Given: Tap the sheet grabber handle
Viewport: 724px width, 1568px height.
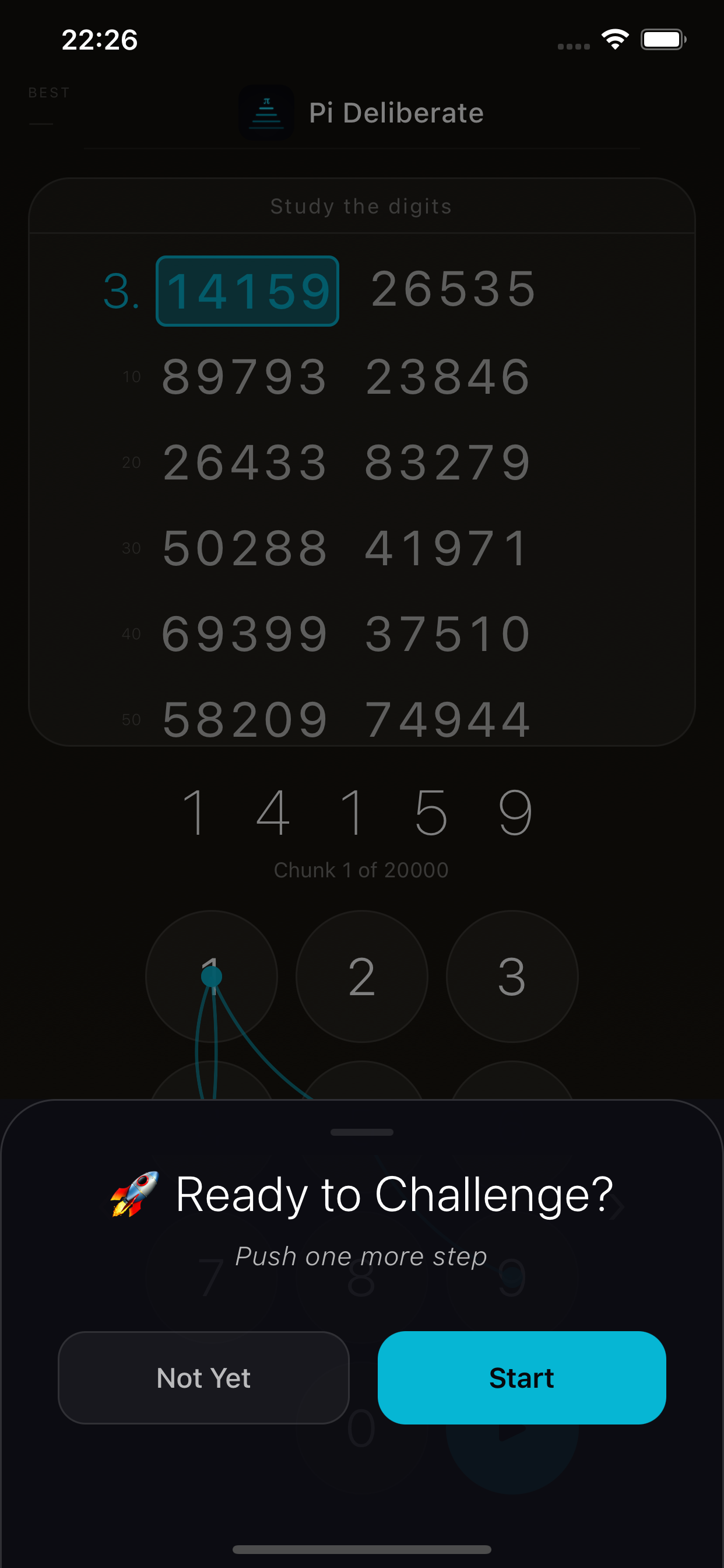Looking at the screenshot, I should pos(361,1132).
